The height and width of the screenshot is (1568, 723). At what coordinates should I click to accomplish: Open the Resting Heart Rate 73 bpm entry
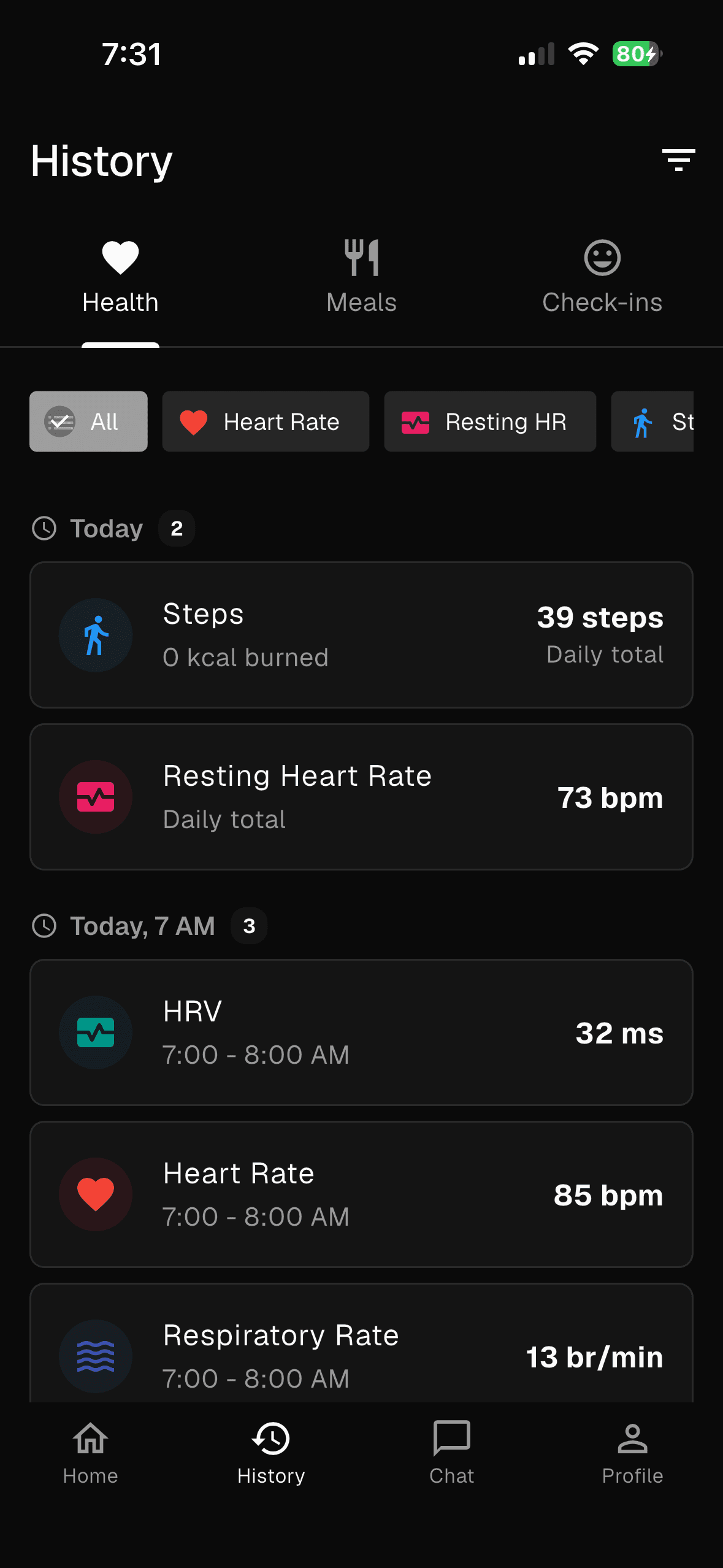coord(361,796)
